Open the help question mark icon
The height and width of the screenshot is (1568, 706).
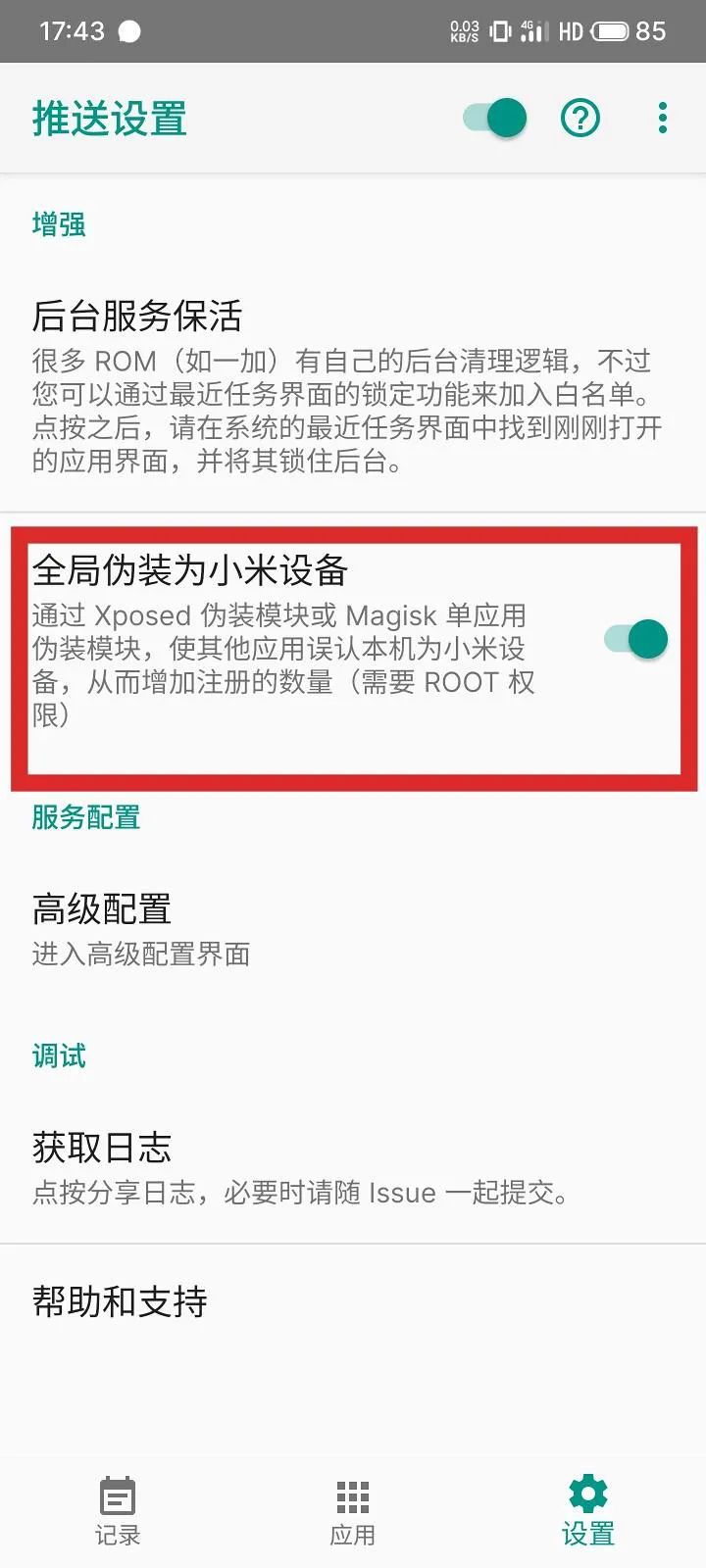pos(580,119)
